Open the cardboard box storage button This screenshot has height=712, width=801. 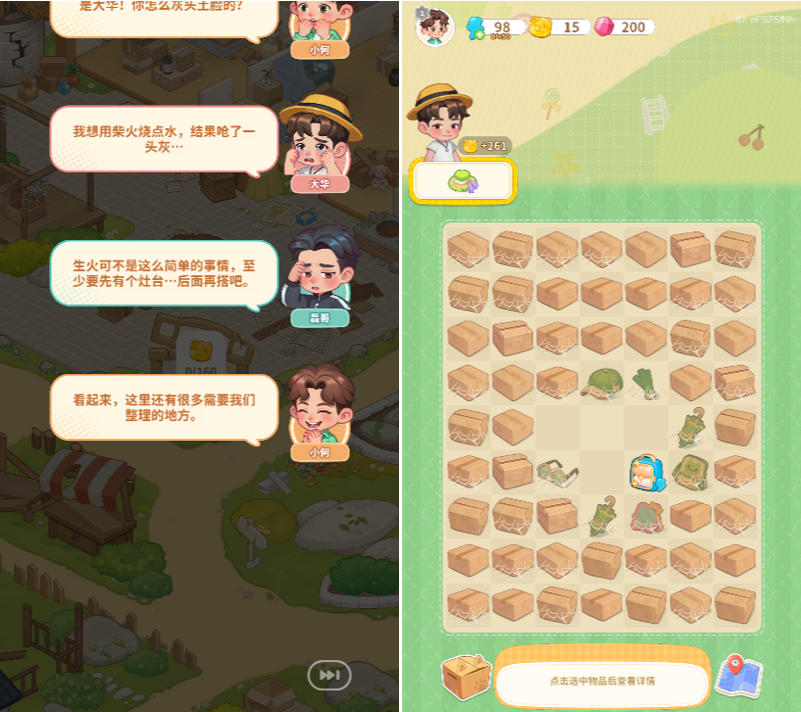(466, 677)
